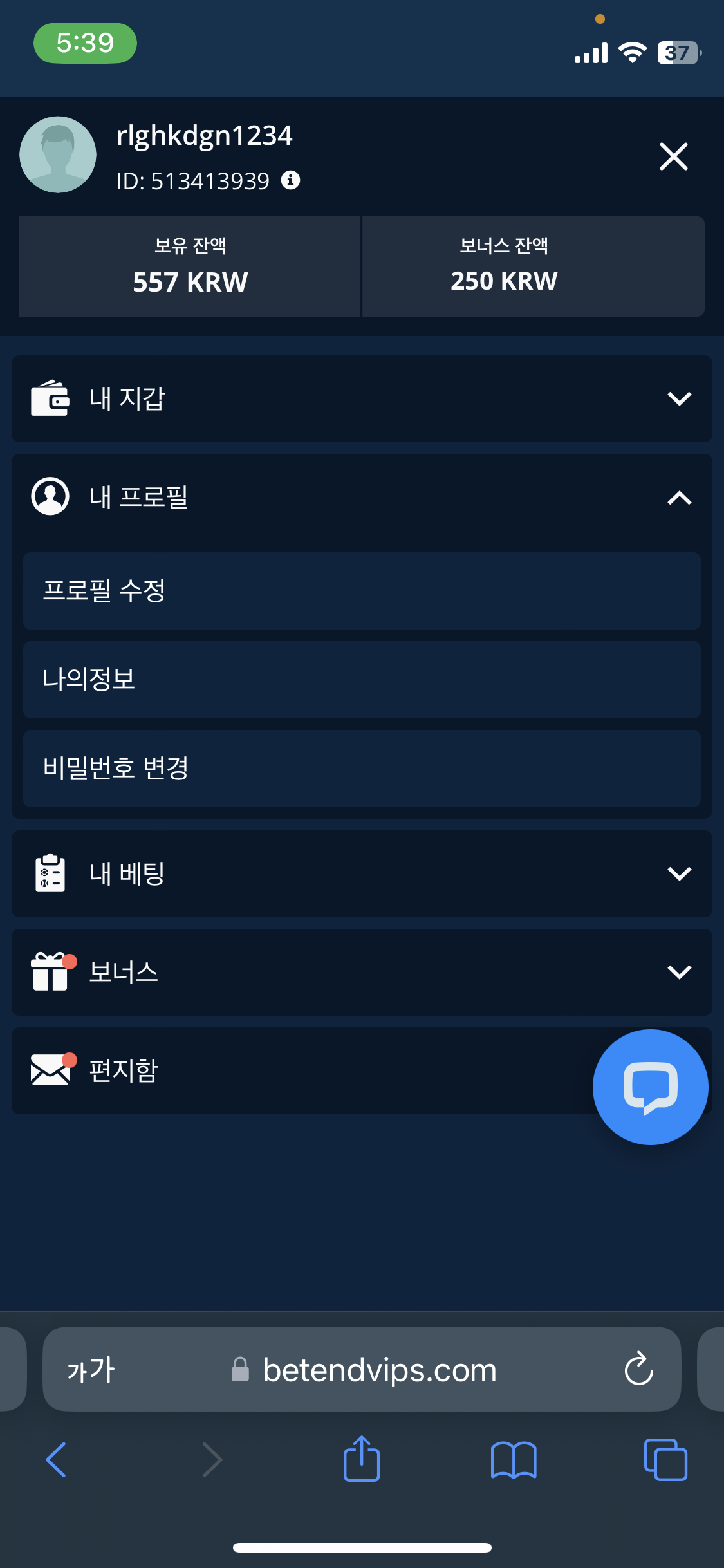Expand the 내 베팅 section
This screenshot has height=1568, width=724.
(x=362, y=873)
